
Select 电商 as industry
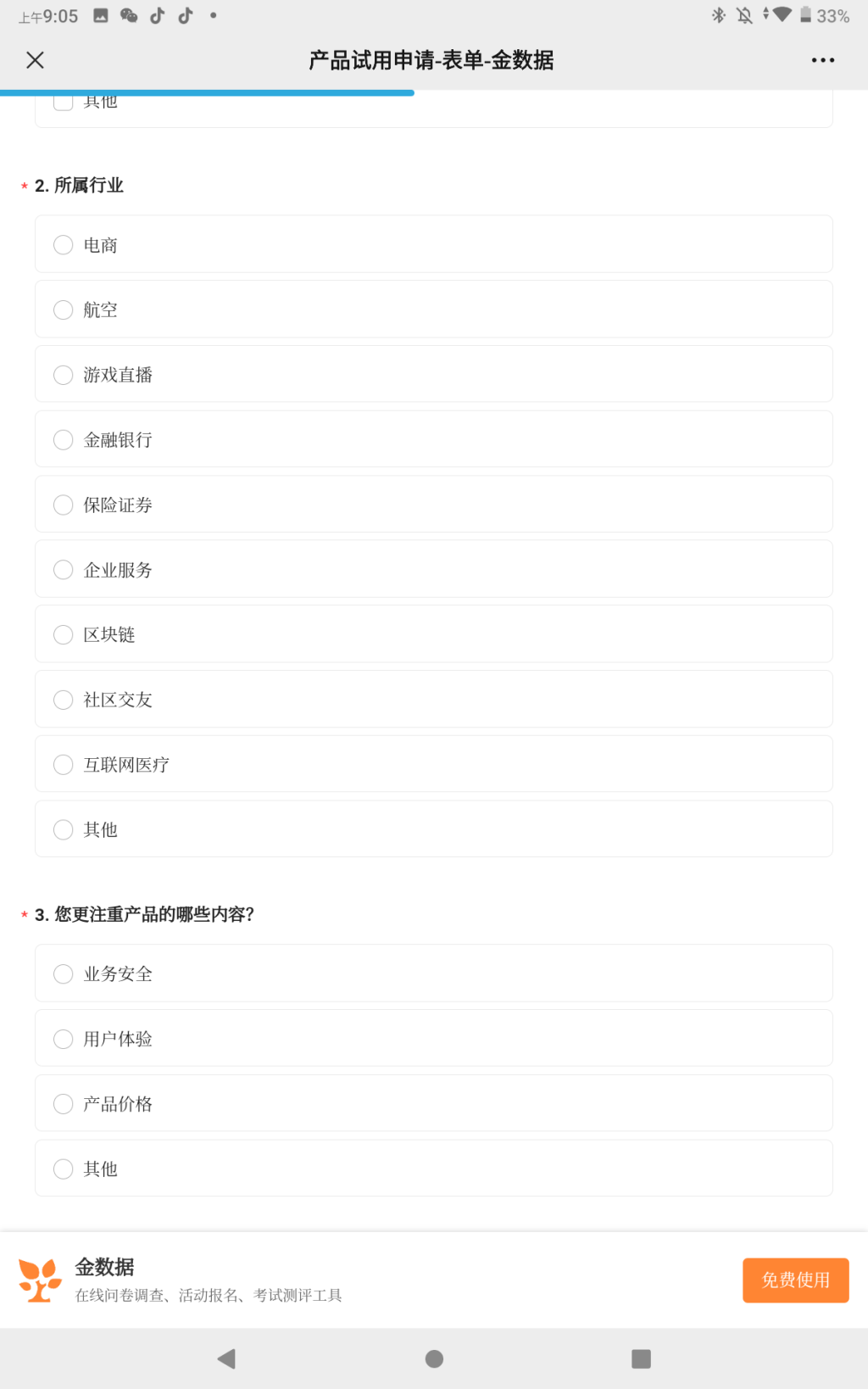coord(64,245)
